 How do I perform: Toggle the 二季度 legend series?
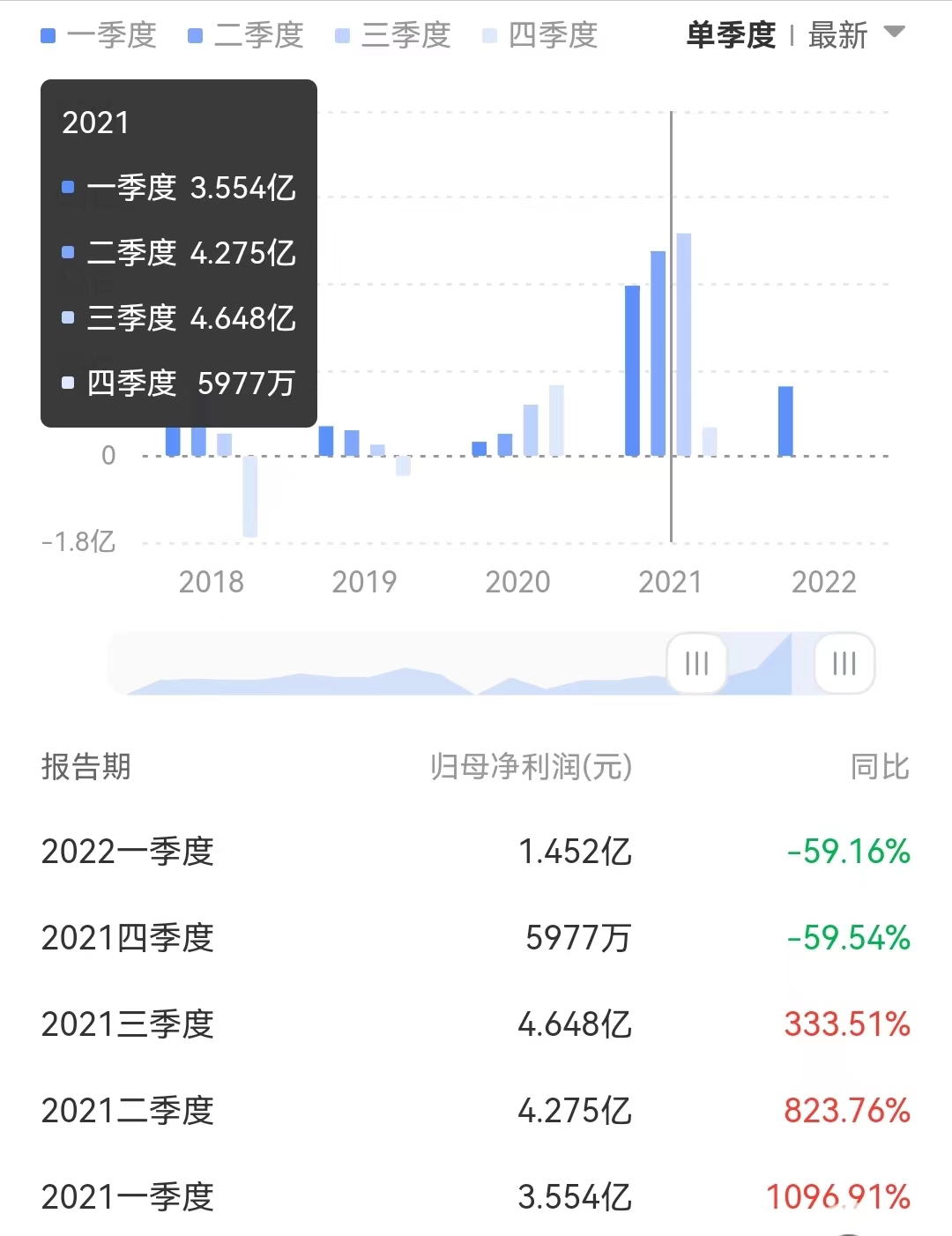coord(246,35)
